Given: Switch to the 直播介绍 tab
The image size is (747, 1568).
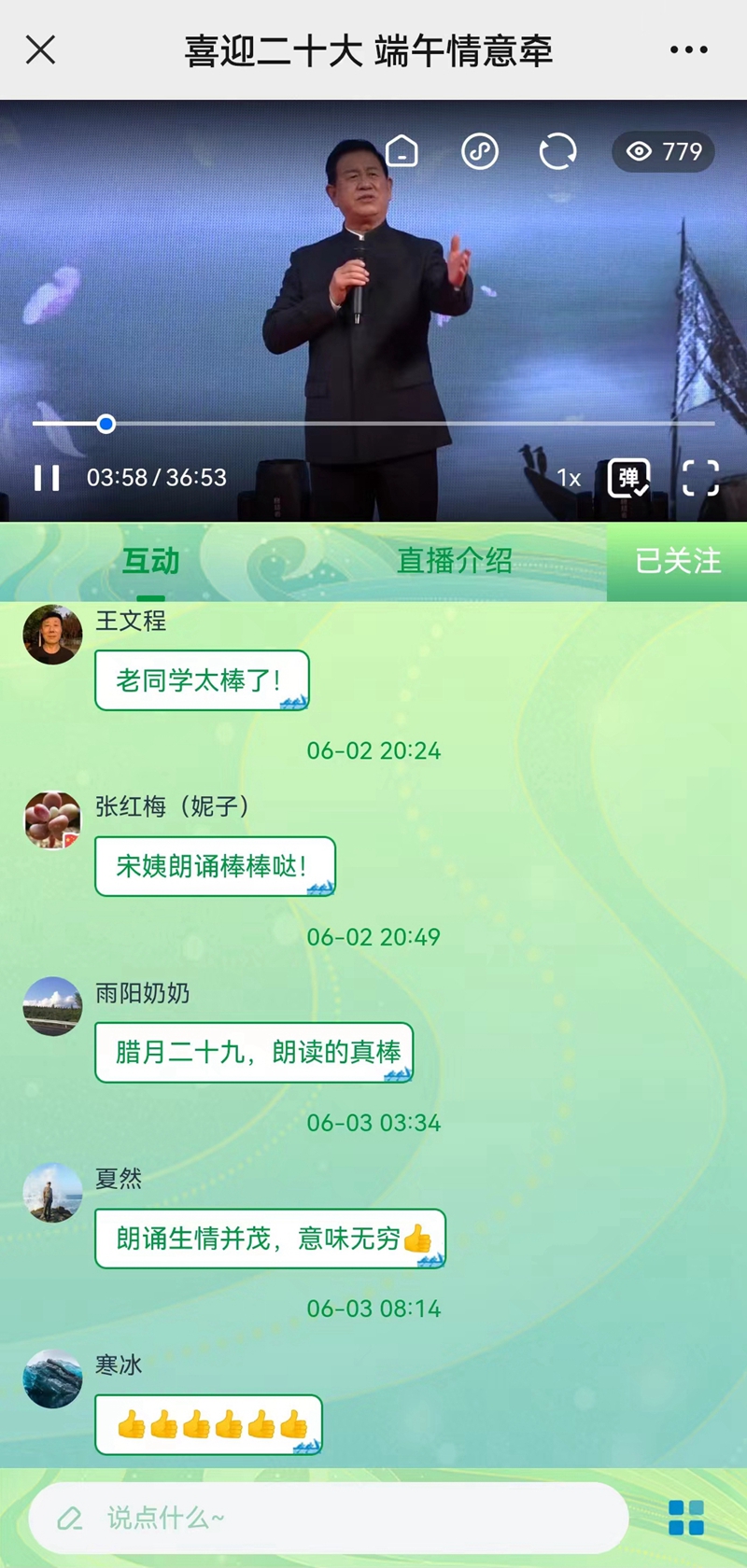Looking at the screenshot, I should [455, 561].
